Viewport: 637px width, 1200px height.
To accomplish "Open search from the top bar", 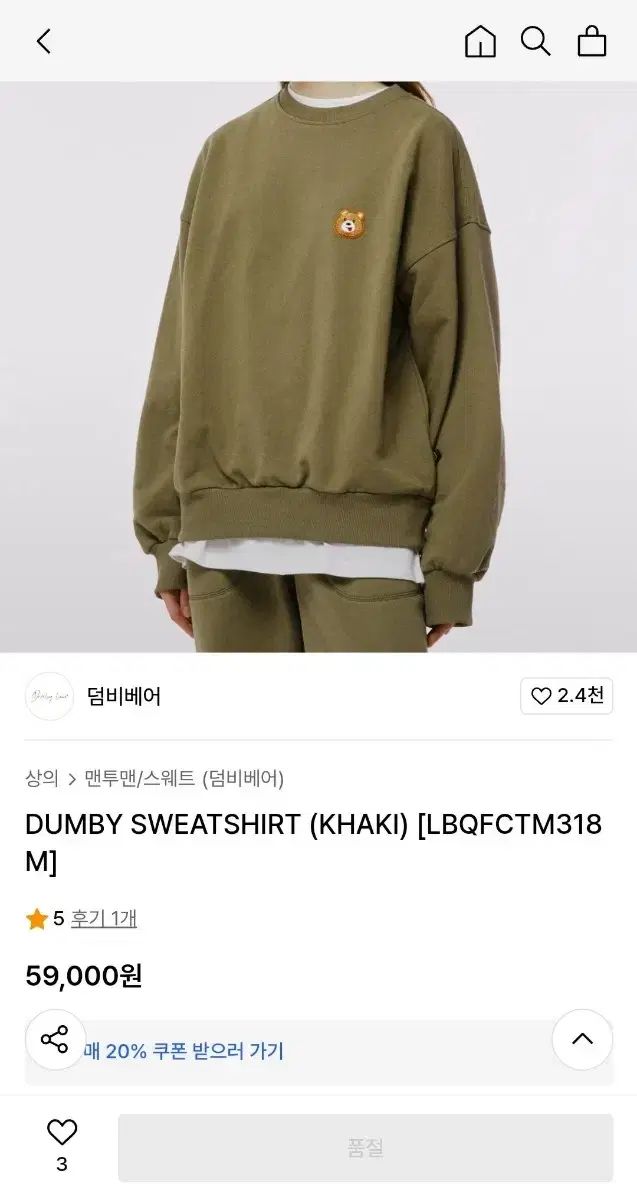I will (x=536, y=41).
